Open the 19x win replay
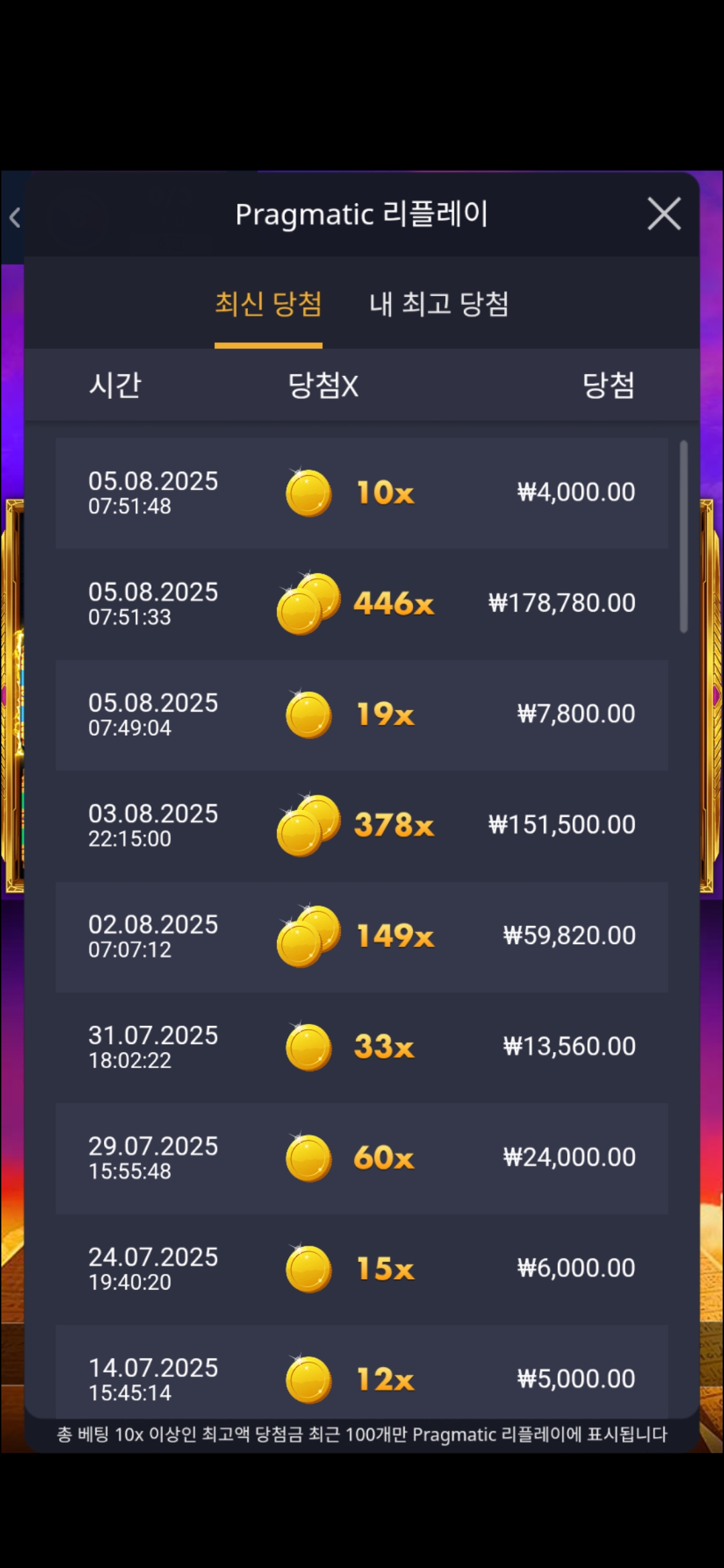 [362, 714]
